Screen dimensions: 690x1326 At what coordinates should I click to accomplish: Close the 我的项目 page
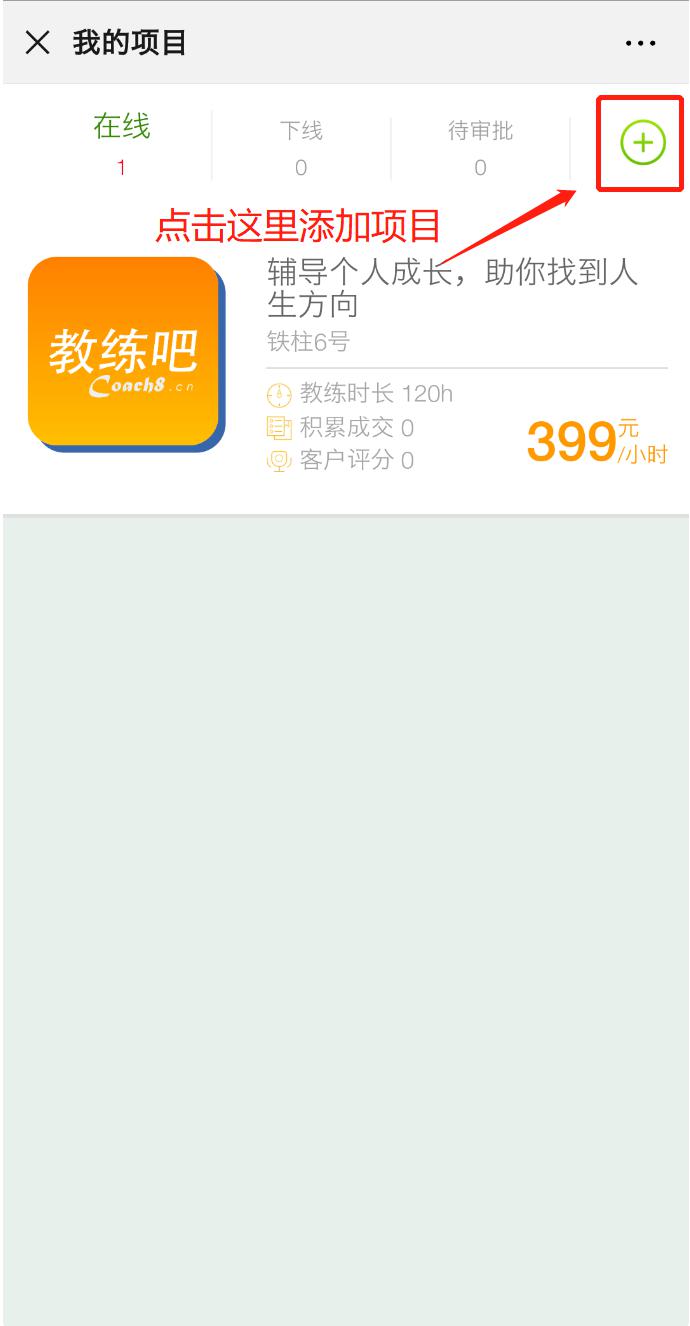coord(37,43)
